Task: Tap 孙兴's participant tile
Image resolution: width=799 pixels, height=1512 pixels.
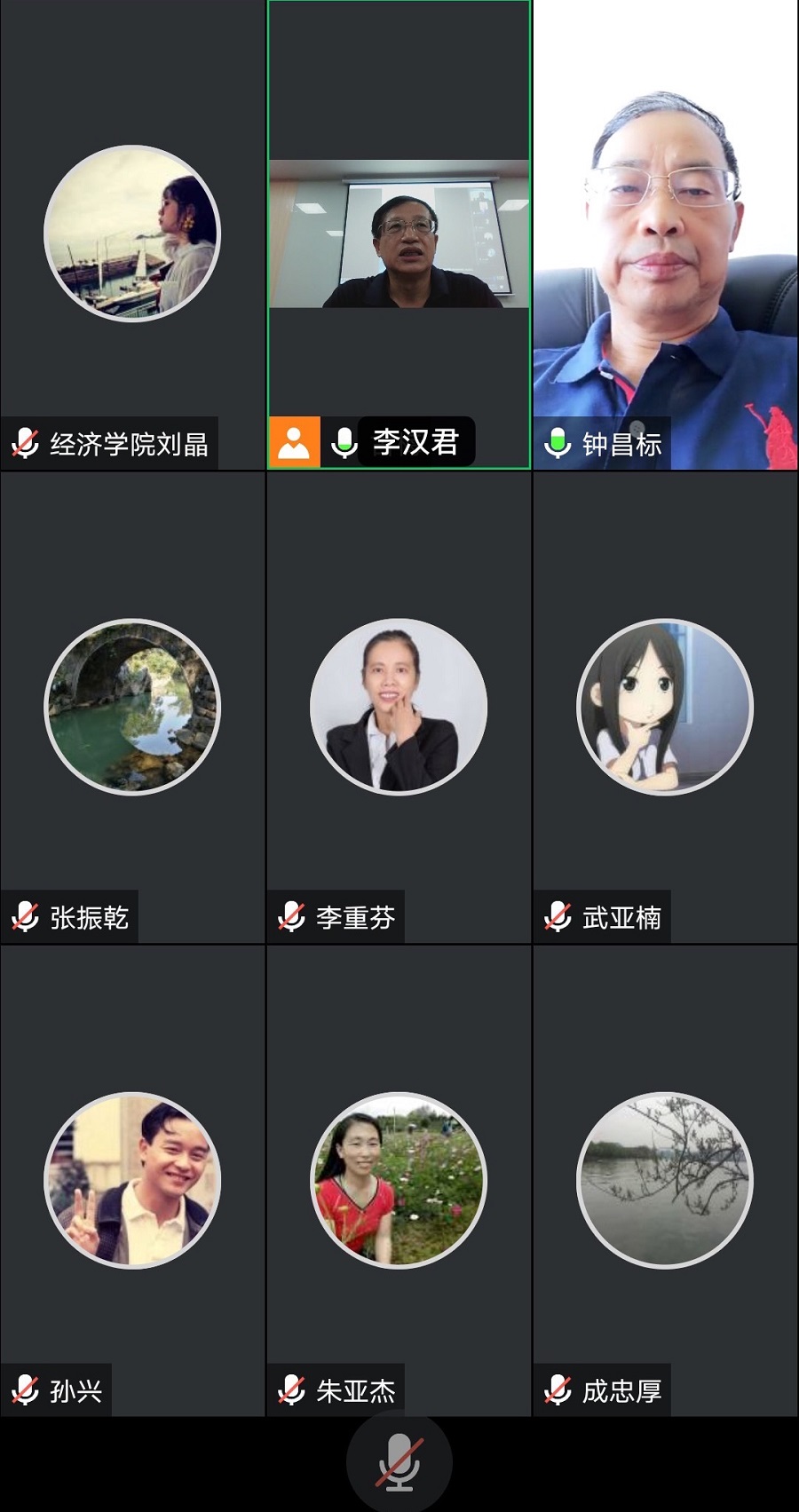Action: (x=132, y=1180)
